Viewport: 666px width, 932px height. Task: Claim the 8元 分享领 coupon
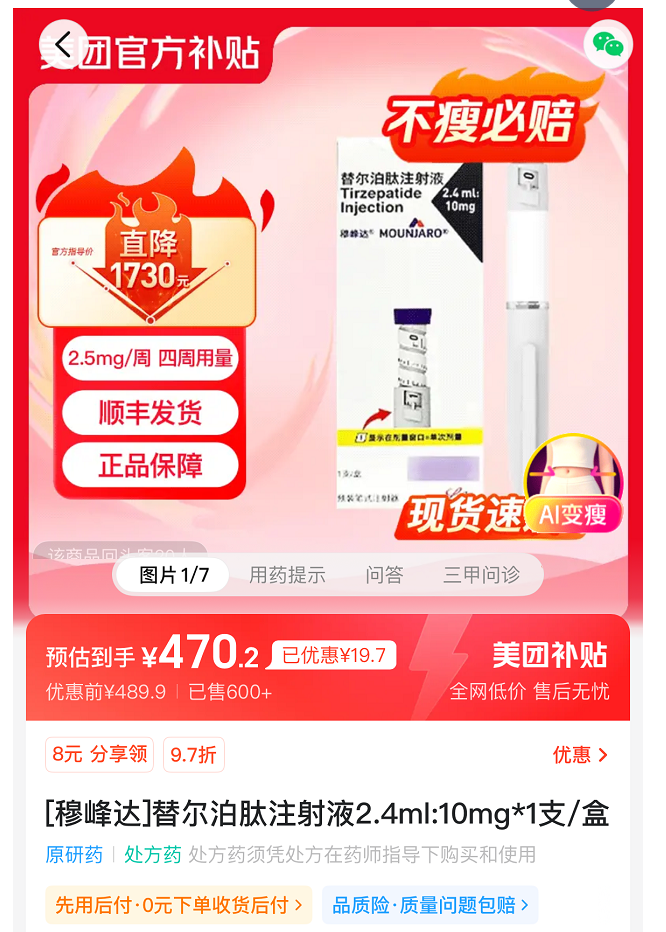pos(99,755)
